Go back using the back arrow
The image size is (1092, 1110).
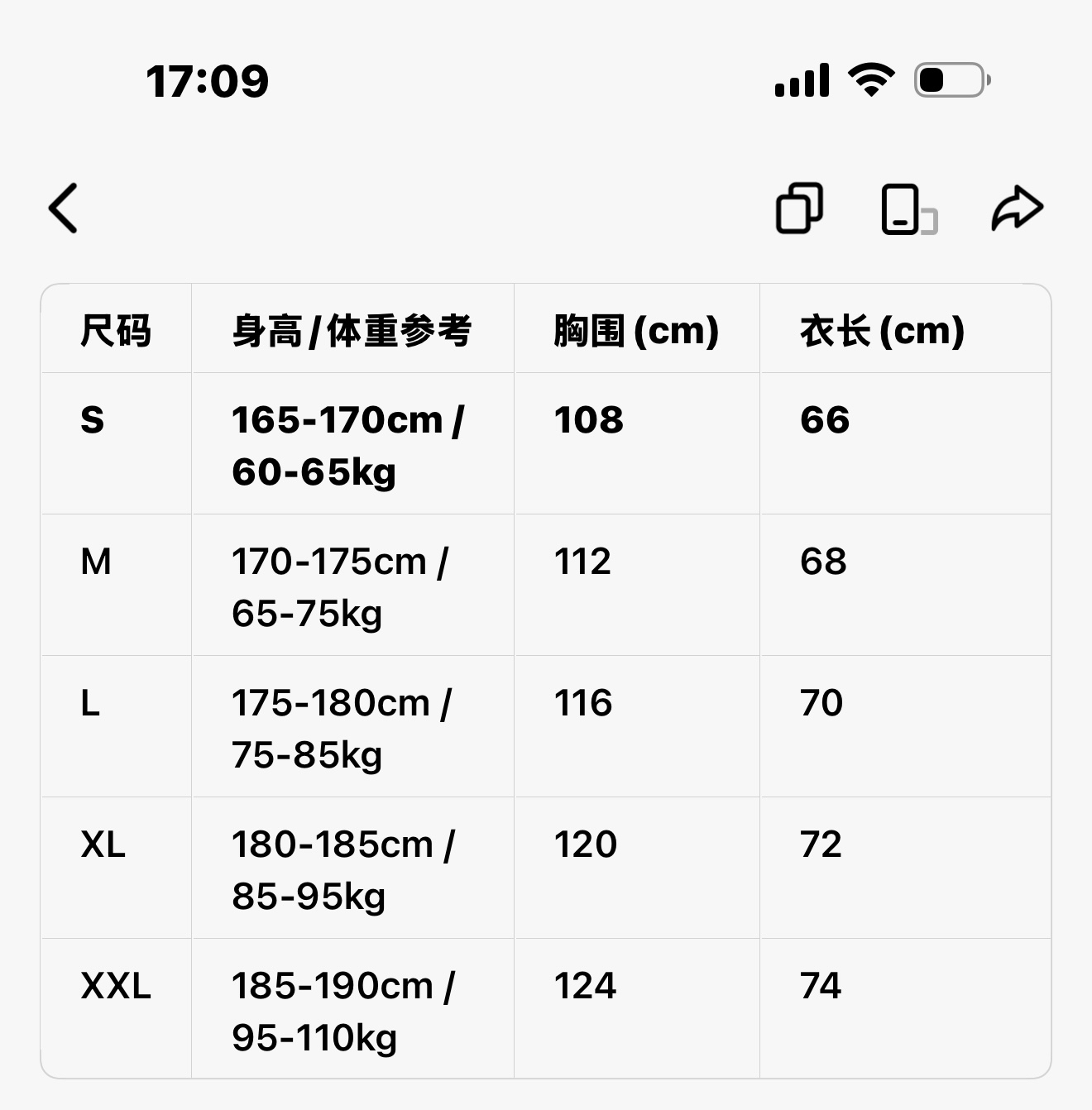pos(63,208)
